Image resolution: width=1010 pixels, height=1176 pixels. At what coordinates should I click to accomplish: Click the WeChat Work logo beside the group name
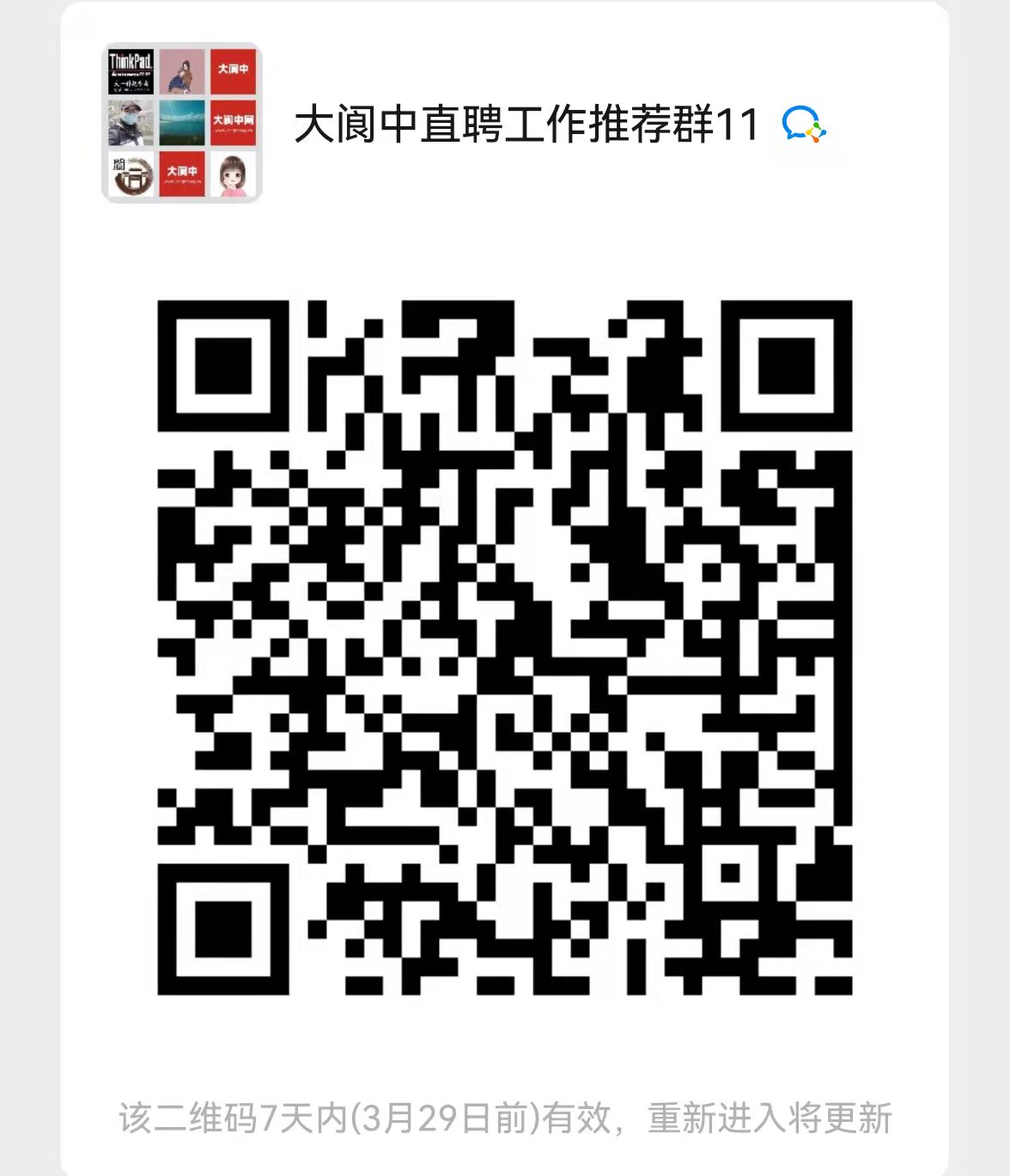point(805,125)
